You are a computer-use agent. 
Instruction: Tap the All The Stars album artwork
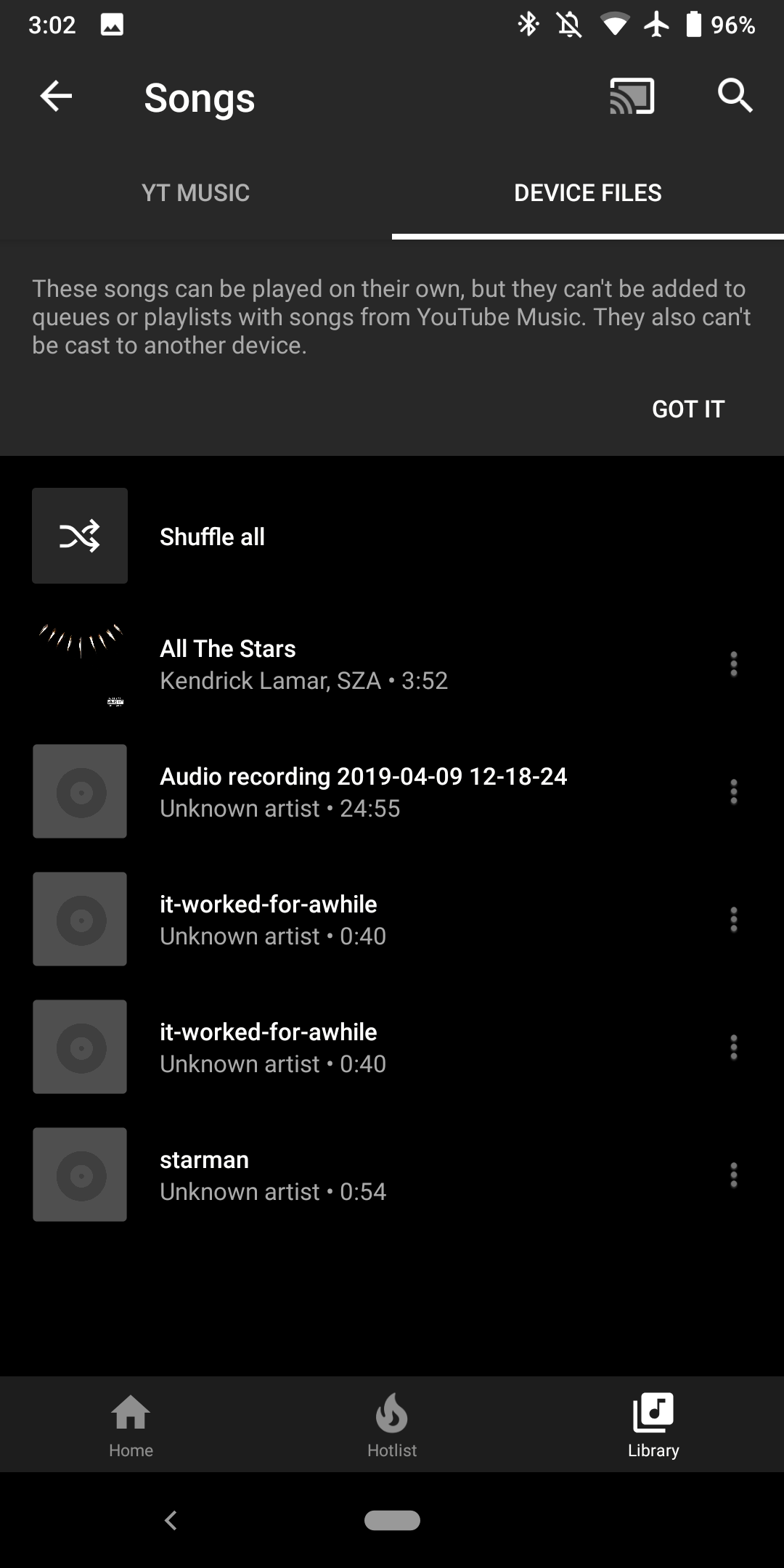tap(80, 663)
